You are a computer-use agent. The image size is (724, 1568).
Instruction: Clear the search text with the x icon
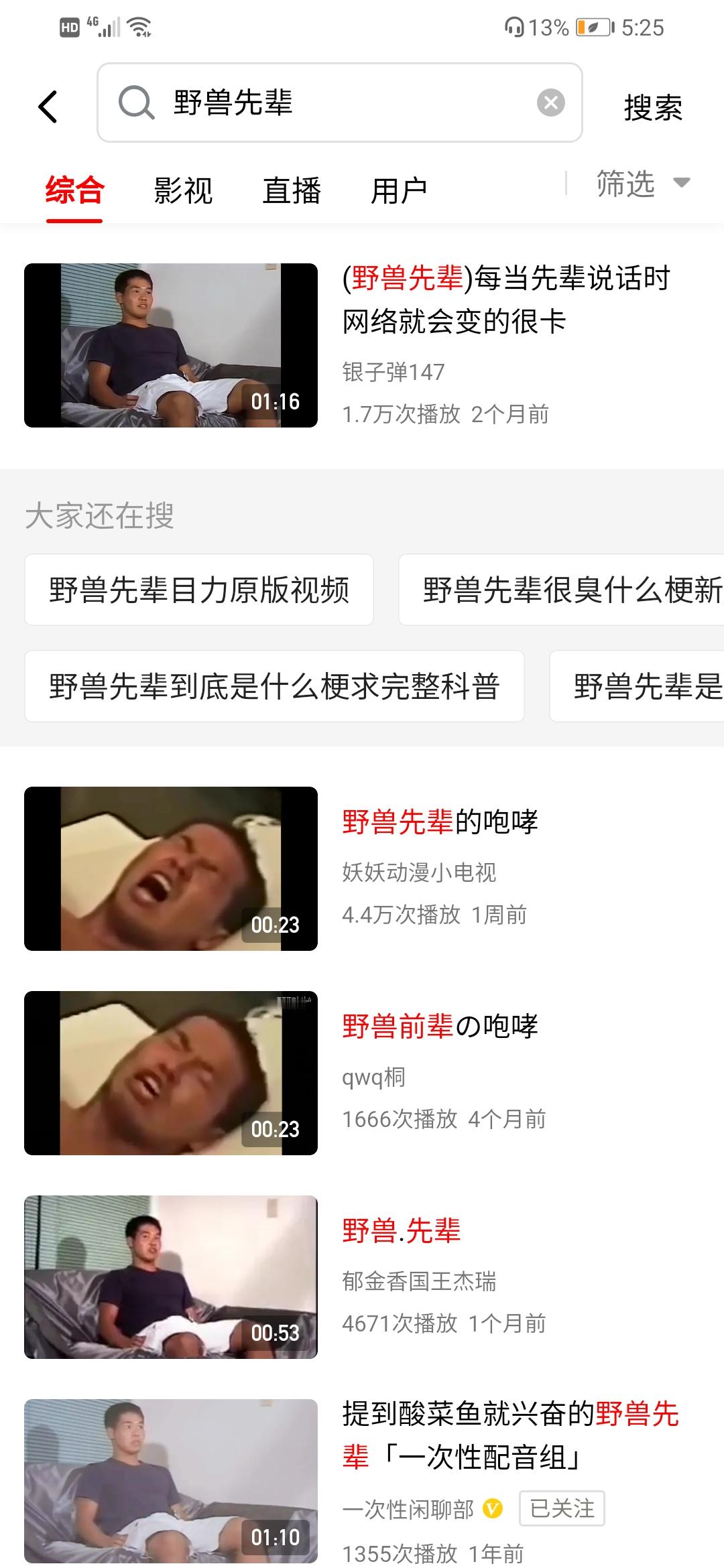550,102
